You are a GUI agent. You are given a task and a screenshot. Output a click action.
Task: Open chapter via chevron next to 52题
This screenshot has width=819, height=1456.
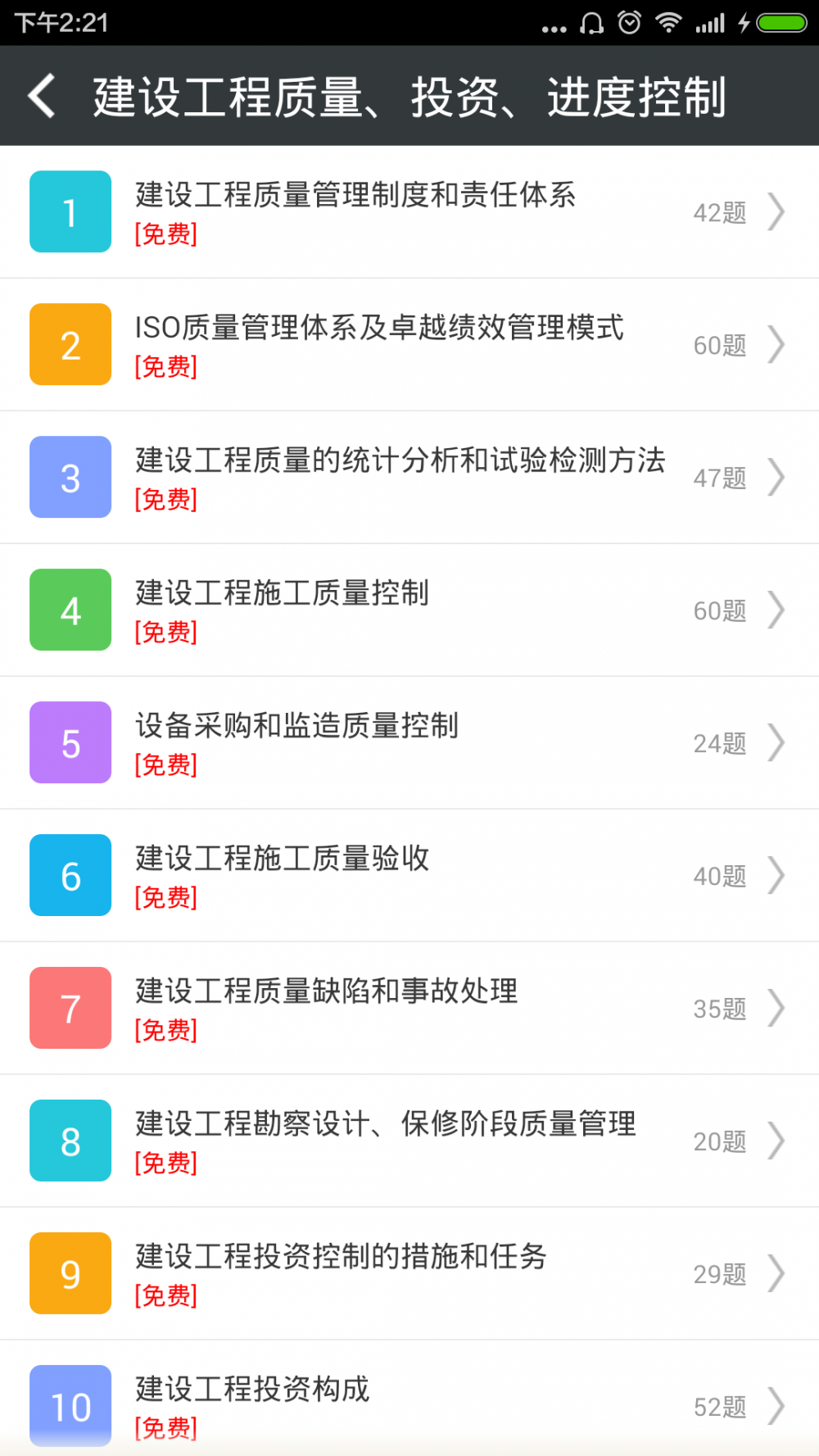tap(777, 1406)
